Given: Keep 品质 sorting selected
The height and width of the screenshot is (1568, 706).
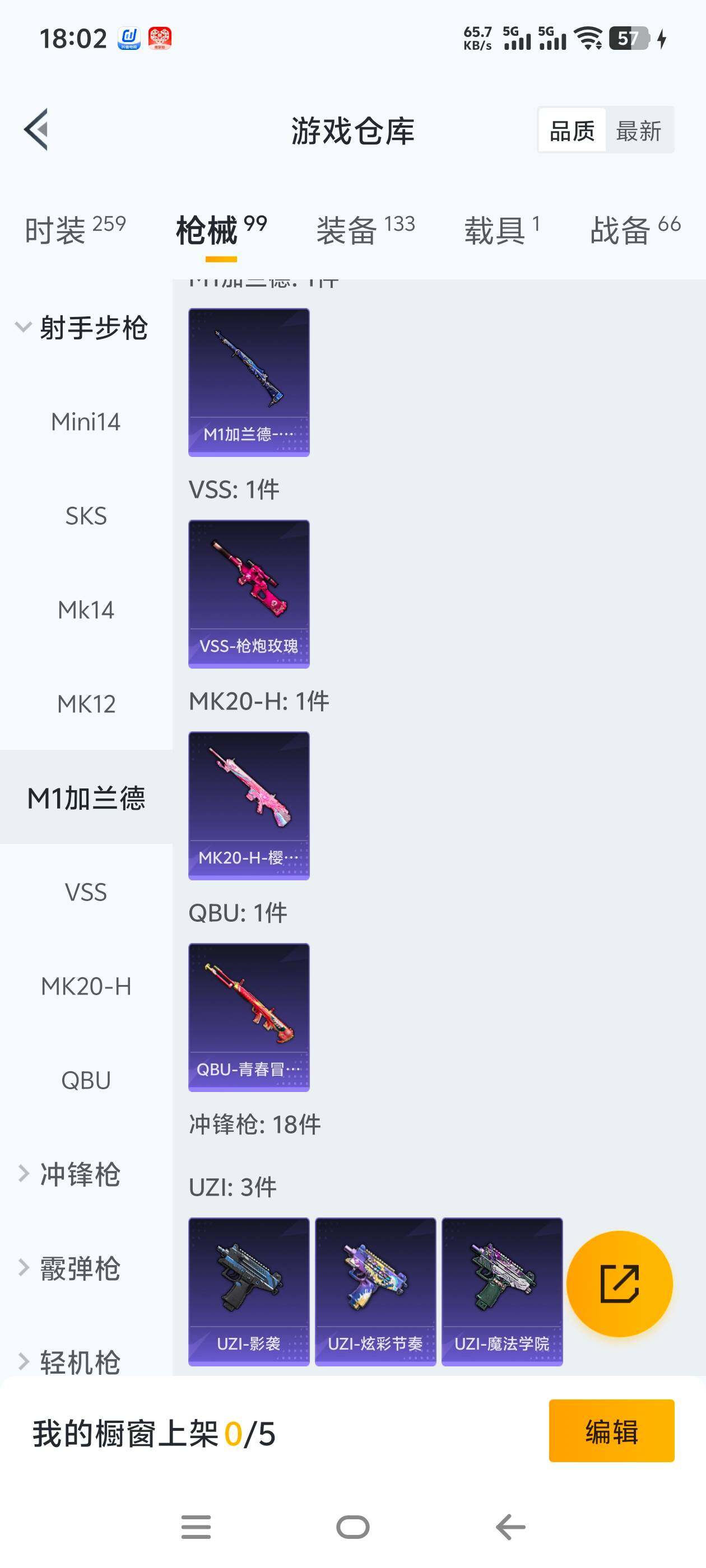Looking at the screenshot, I should 572,130.
